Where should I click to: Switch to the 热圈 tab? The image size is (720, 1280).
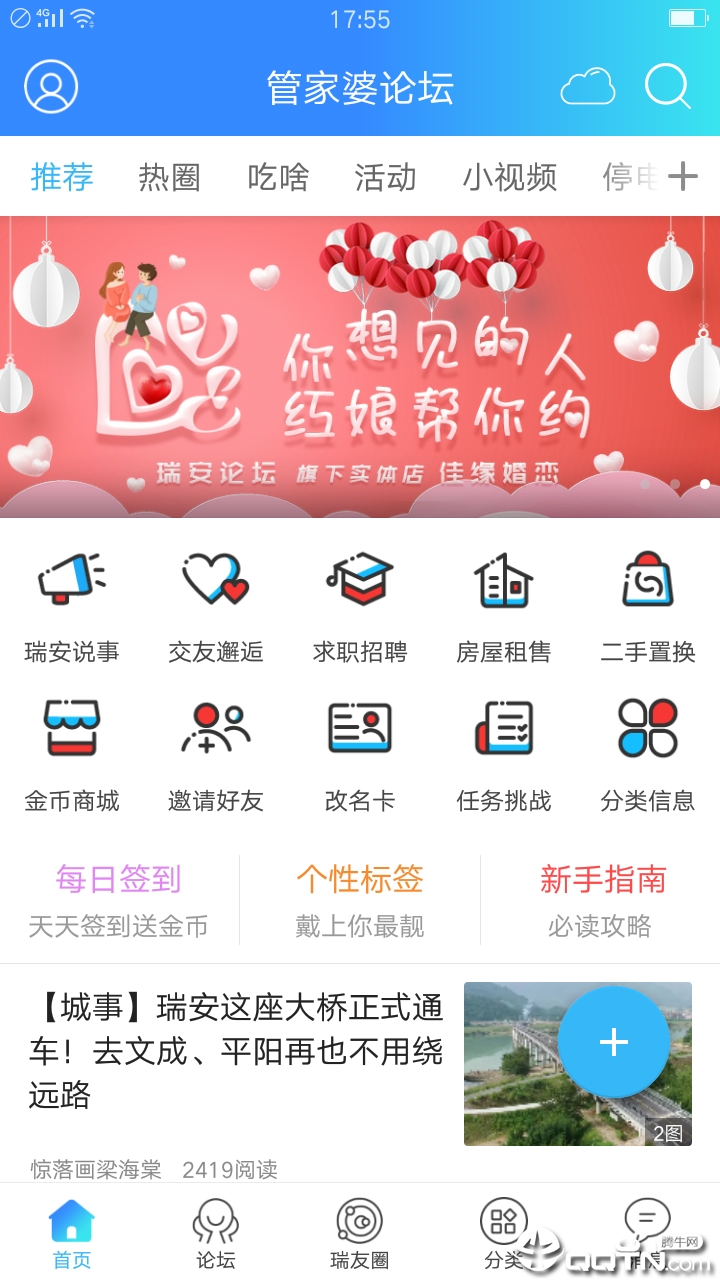point(169,177)
